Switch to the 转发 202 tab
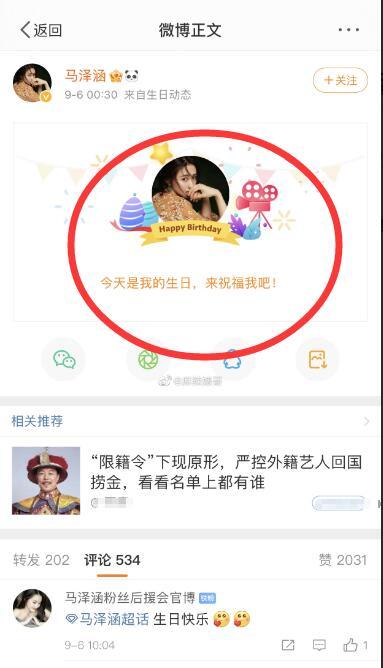This screenshot has width=383, height=668. click(41, 560)
